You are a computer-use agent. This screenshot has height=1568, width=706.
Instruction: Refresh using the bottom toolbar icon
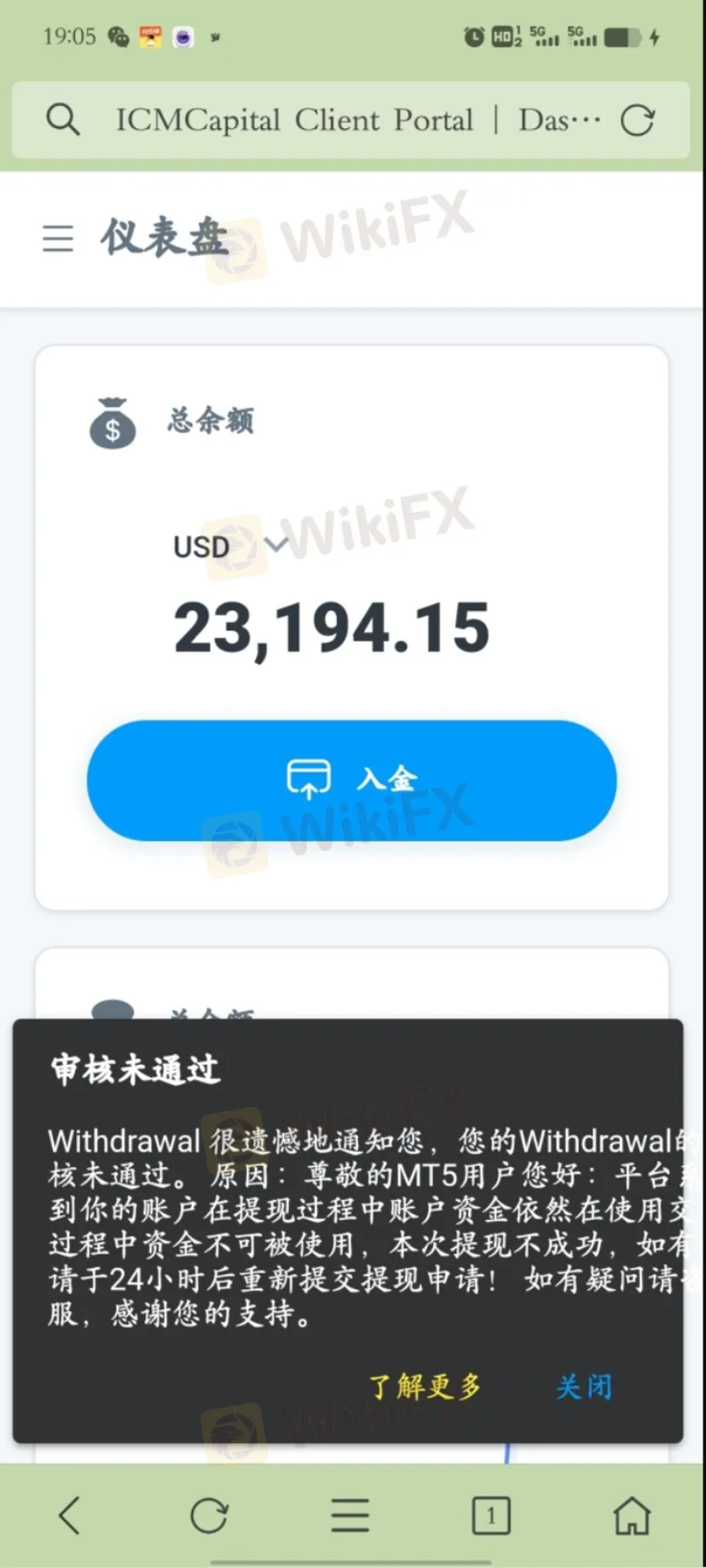click(x=209, y=1516)
